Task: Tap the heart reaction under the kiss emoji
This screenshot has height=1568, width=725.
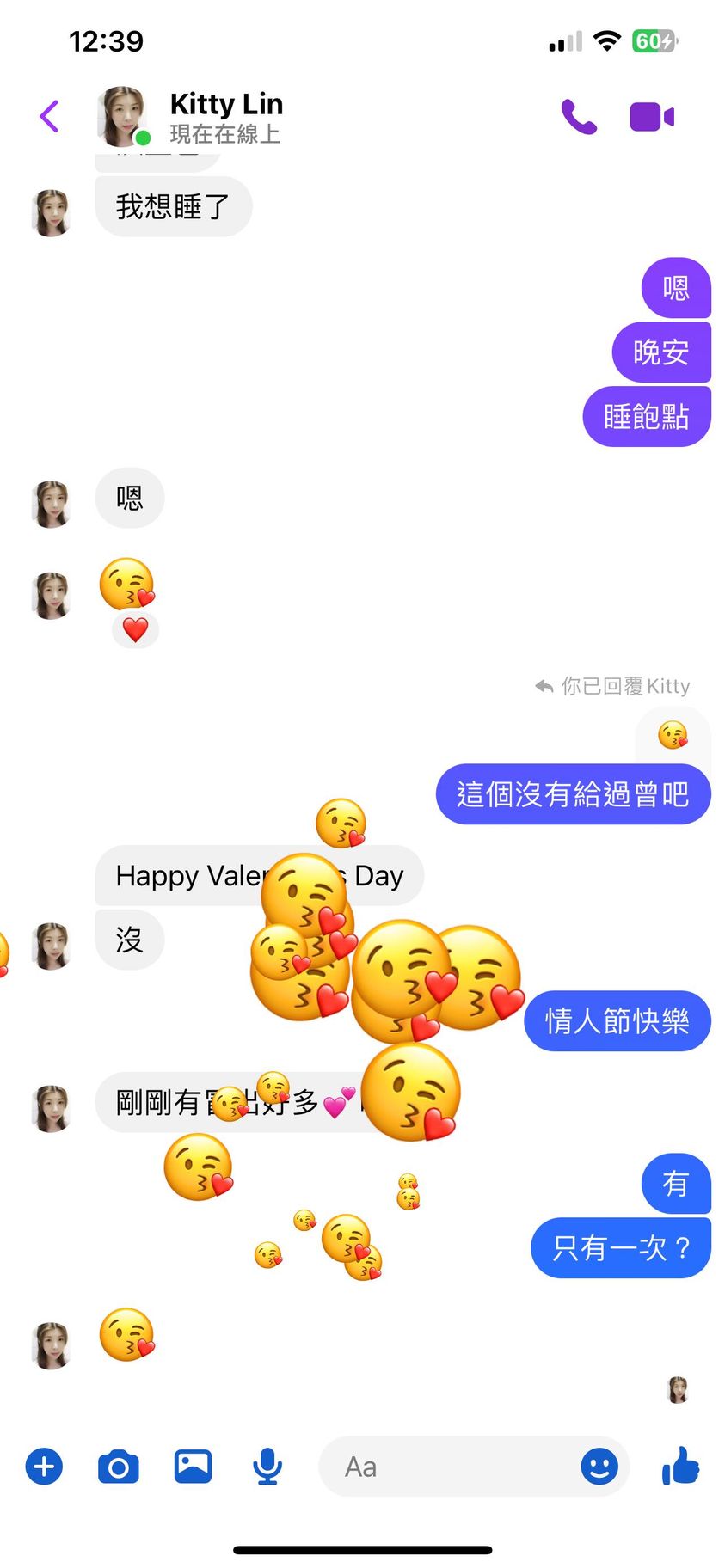Action: 135,630
